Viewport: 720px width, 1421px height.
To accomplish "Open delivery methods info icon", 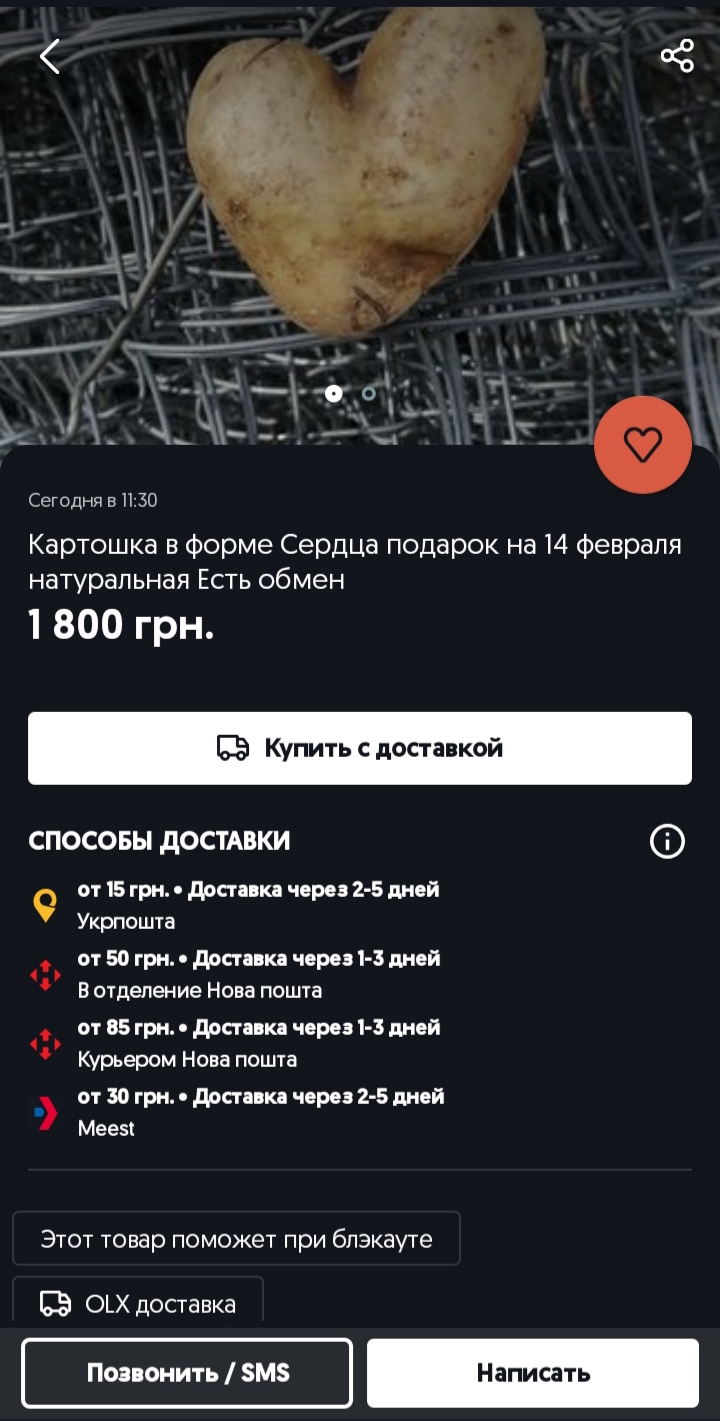I will pyautogui.click(x=667, y=842).
